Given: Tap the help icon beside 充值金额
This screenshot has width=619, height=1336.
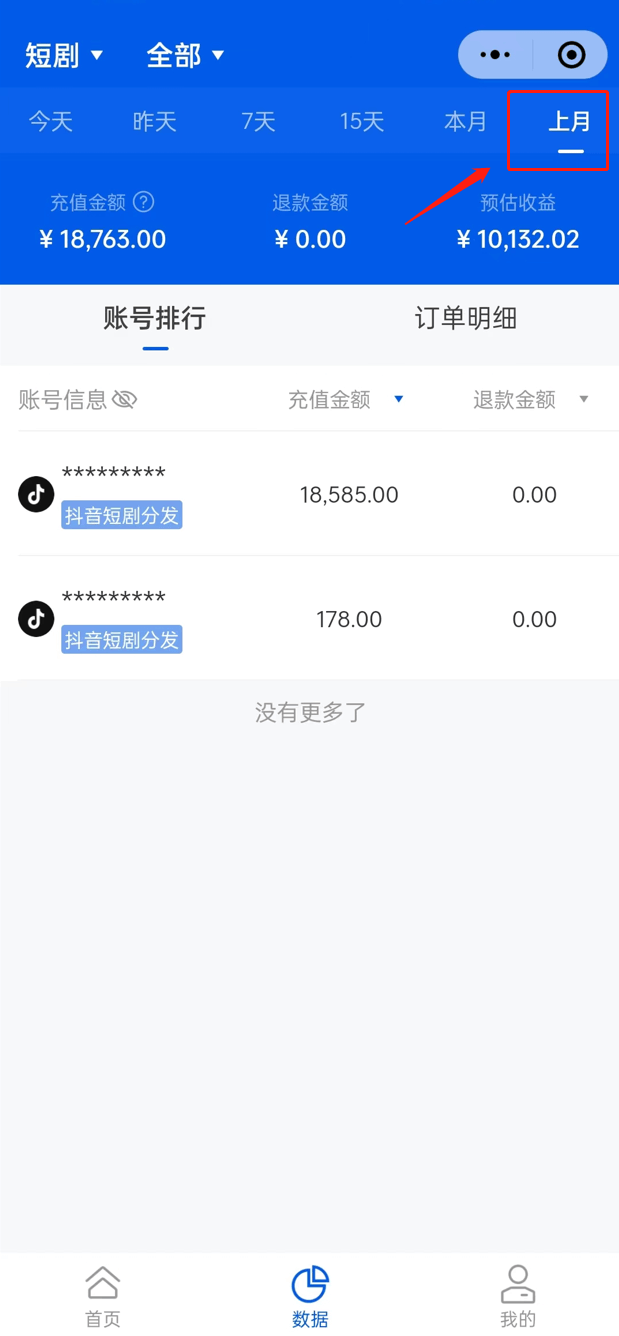Looking at the screenshot, I should [144, 202].
